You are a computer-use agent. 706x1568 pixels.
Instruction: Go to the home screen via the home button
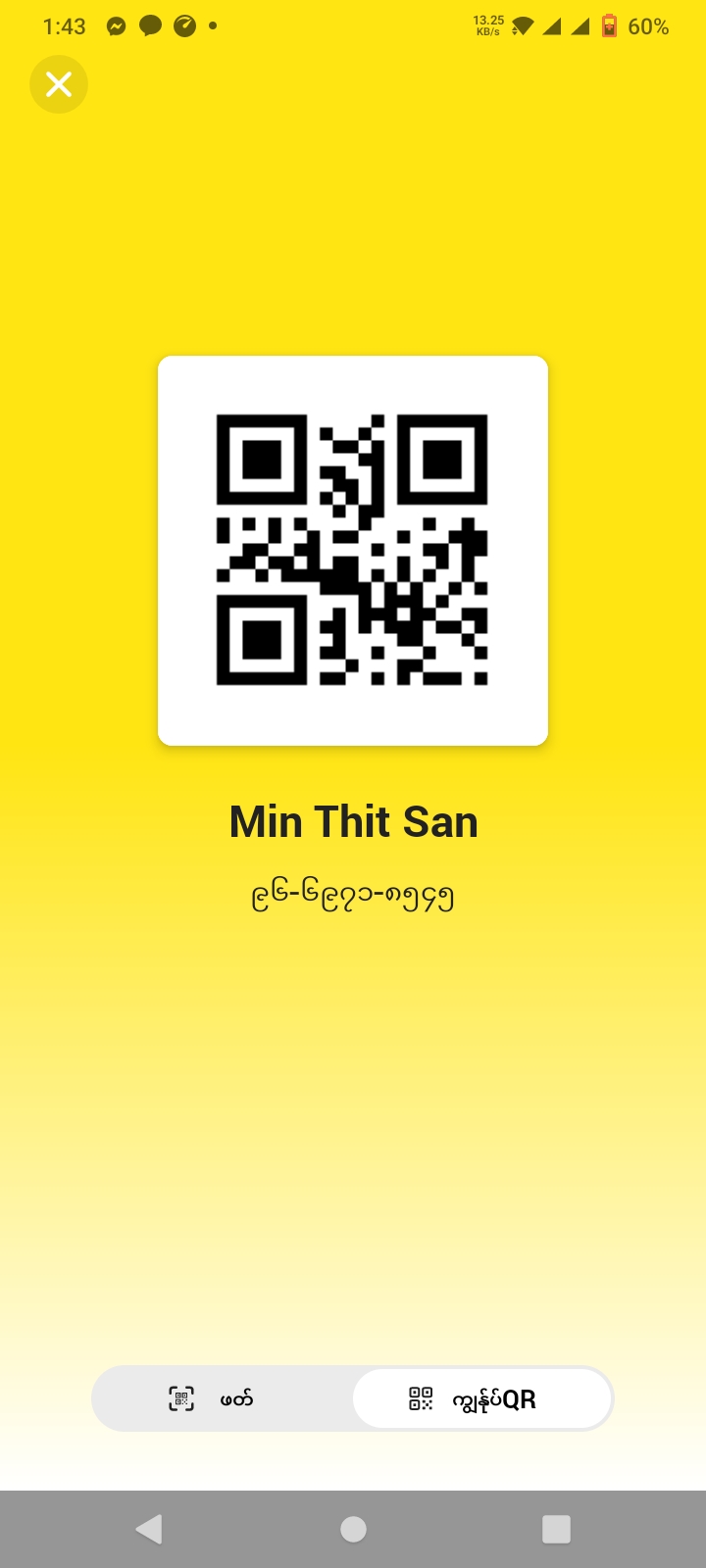(353, 1529)
